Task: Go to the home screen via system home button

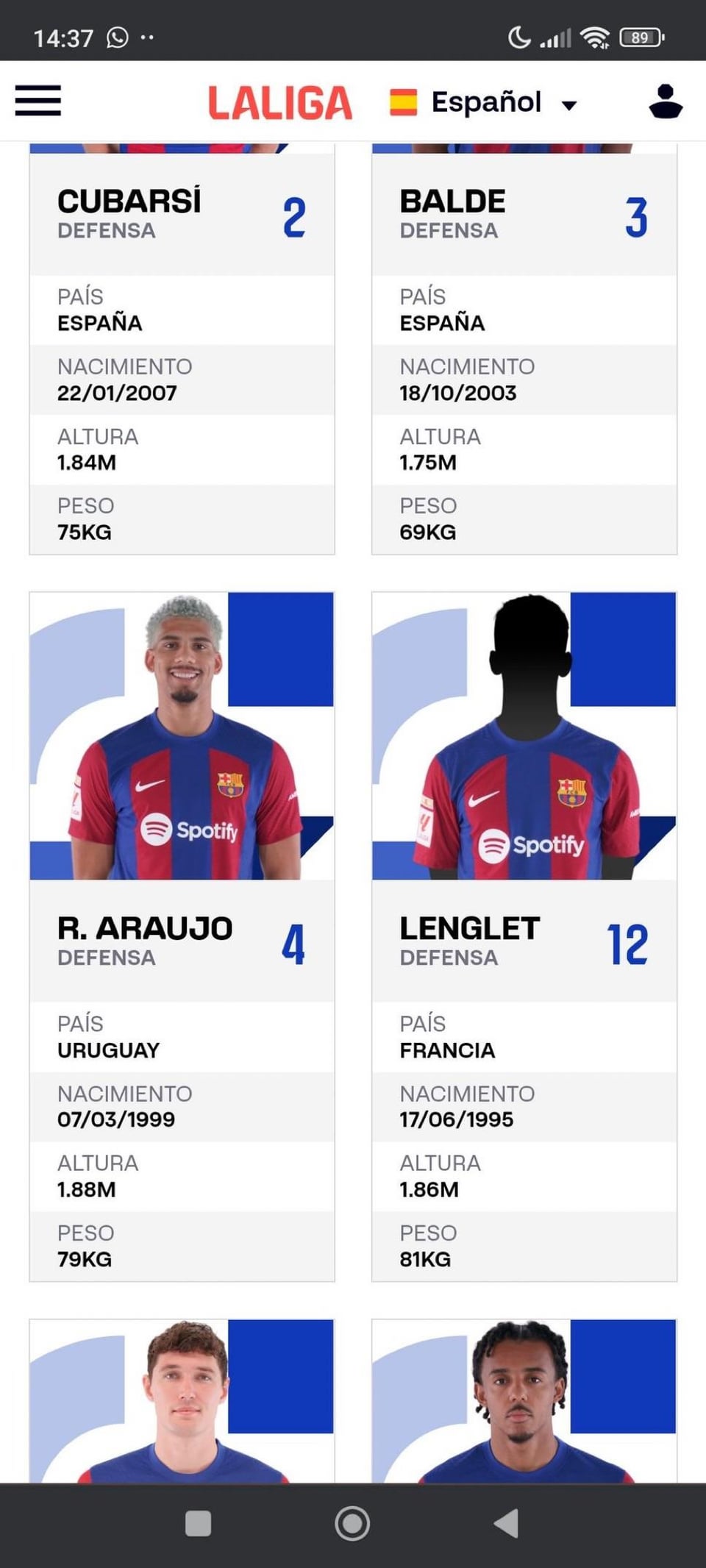Action: (352, 1523)
